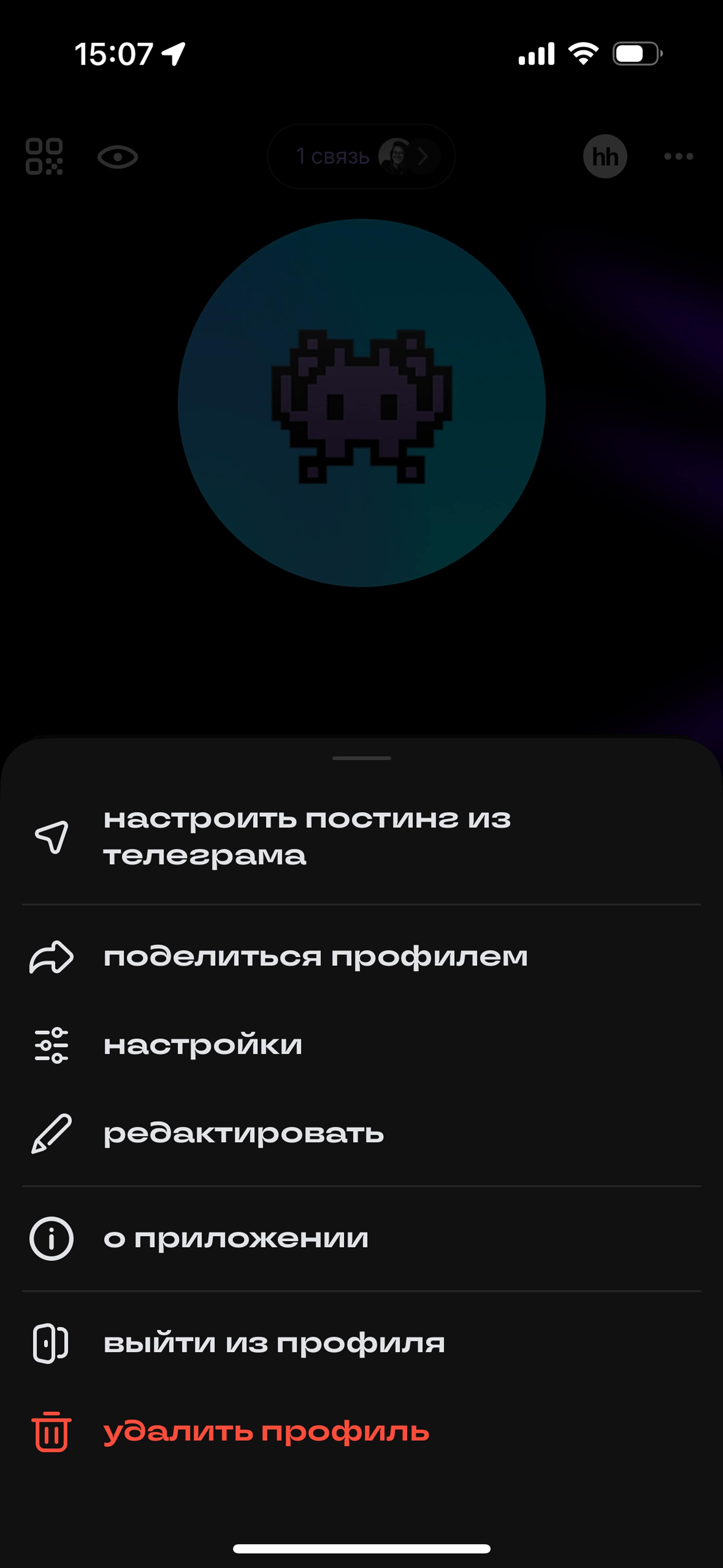Tap "редактировать" to edit profile
The width and height of the screenshot is (723, 1568).
[x=243, y=1133]
